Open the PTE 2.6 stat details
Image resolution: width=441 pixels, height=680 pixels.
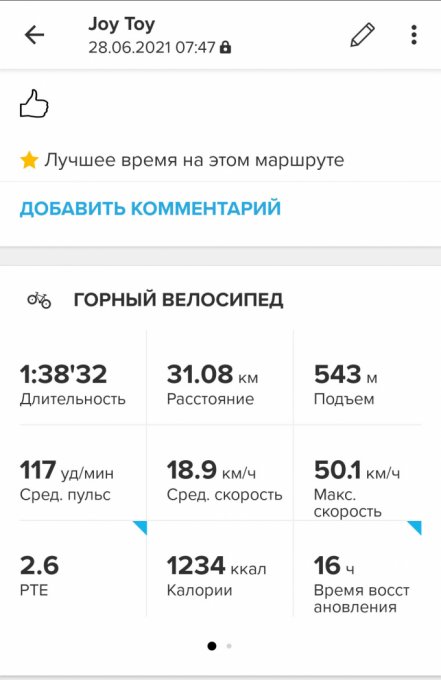point(83,568)
